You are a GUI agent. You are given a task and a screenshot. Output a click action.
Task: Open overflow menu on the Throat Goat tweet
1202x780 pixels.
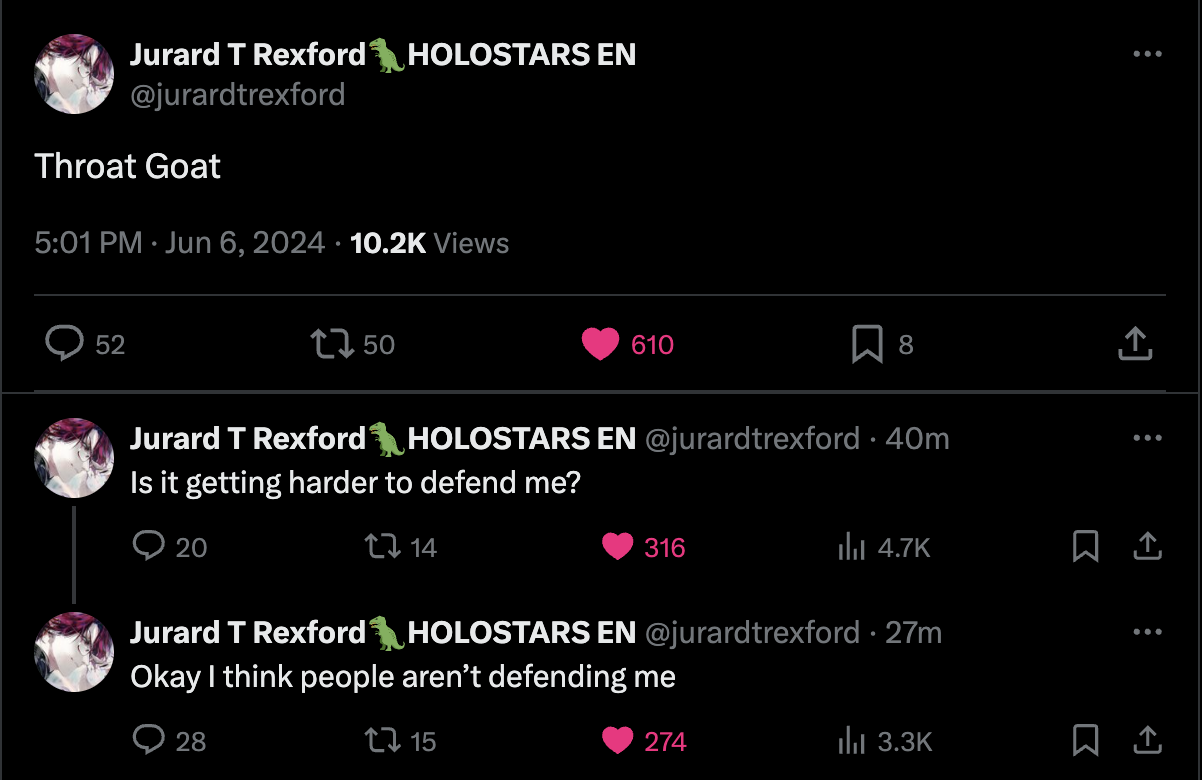point(1146,54)
